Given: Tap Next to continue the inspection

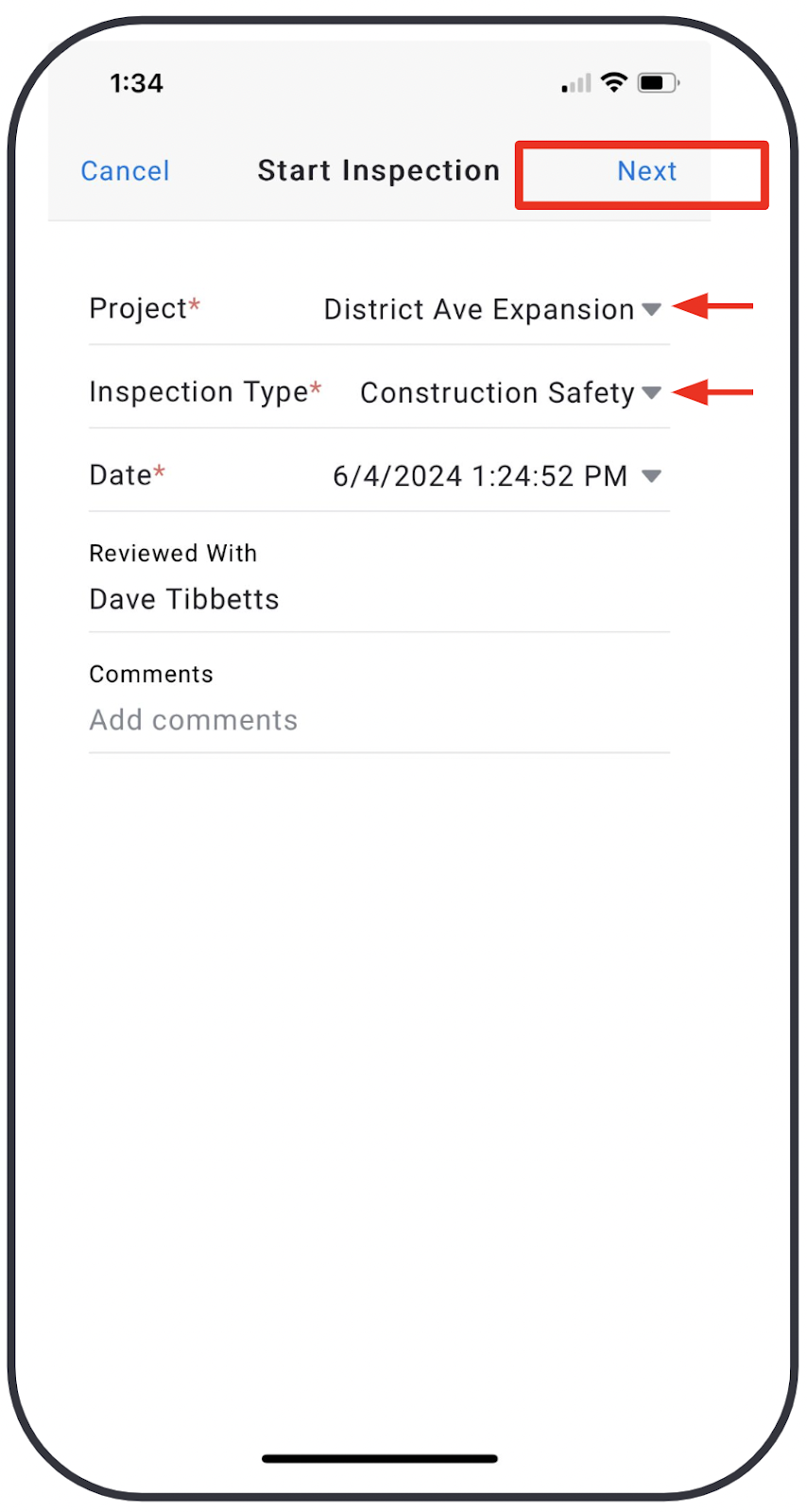Looking at the screenshot, I should pos(647,171).
